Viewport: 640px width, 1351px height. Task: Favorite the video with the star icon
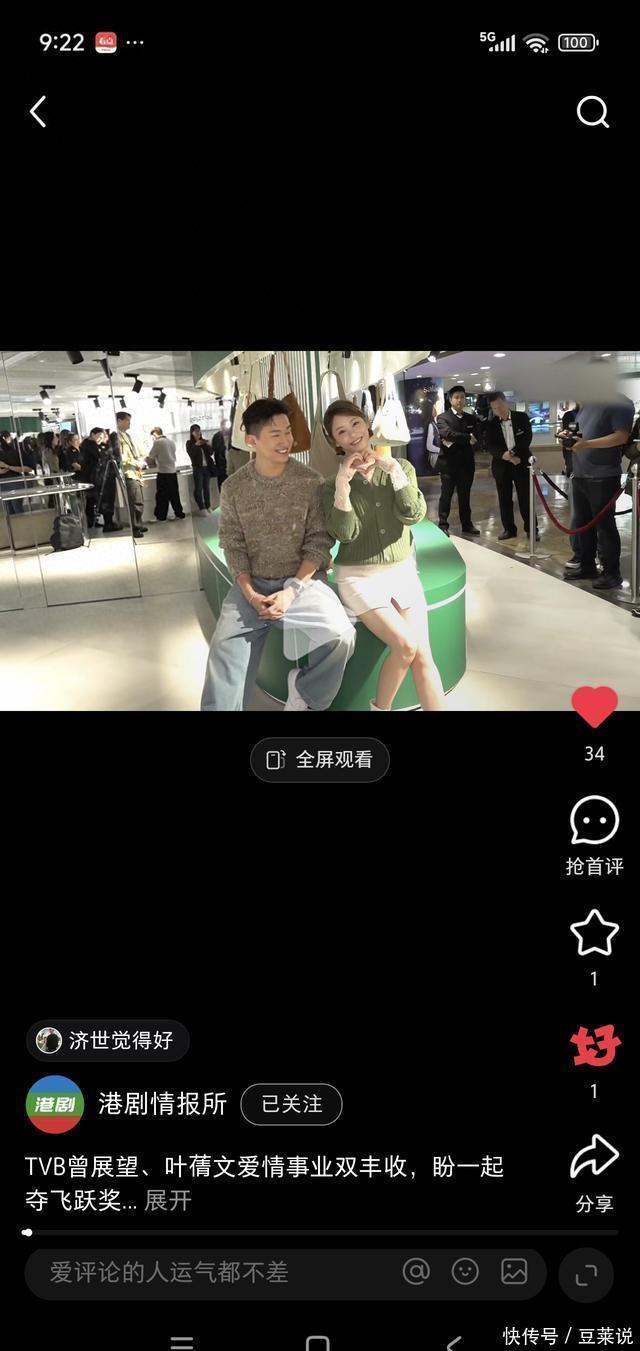[x=594, y=933]
